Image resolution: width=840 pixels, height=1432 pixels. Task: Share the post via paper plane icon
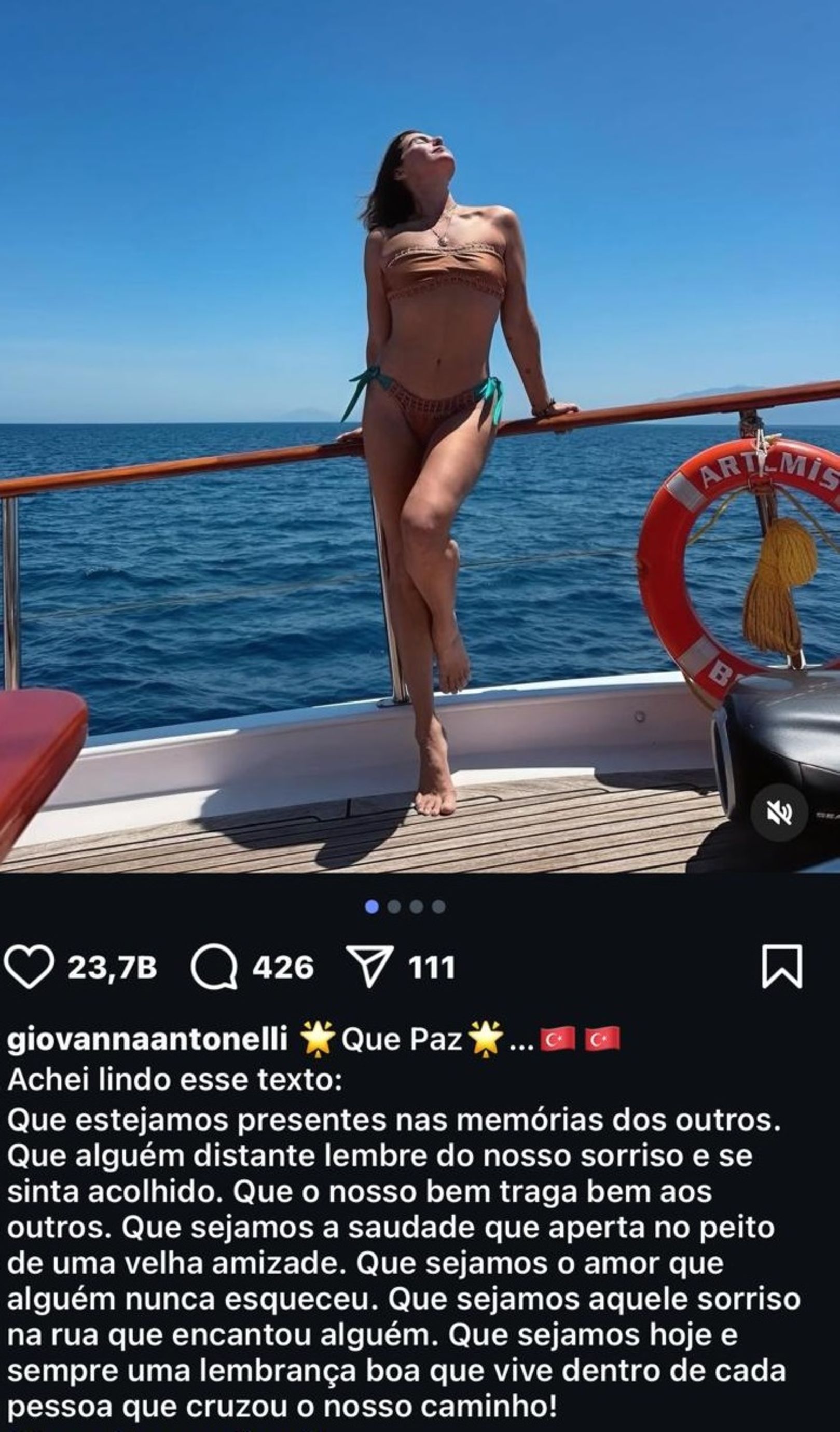pyautogui.click(x=370, y=966)
